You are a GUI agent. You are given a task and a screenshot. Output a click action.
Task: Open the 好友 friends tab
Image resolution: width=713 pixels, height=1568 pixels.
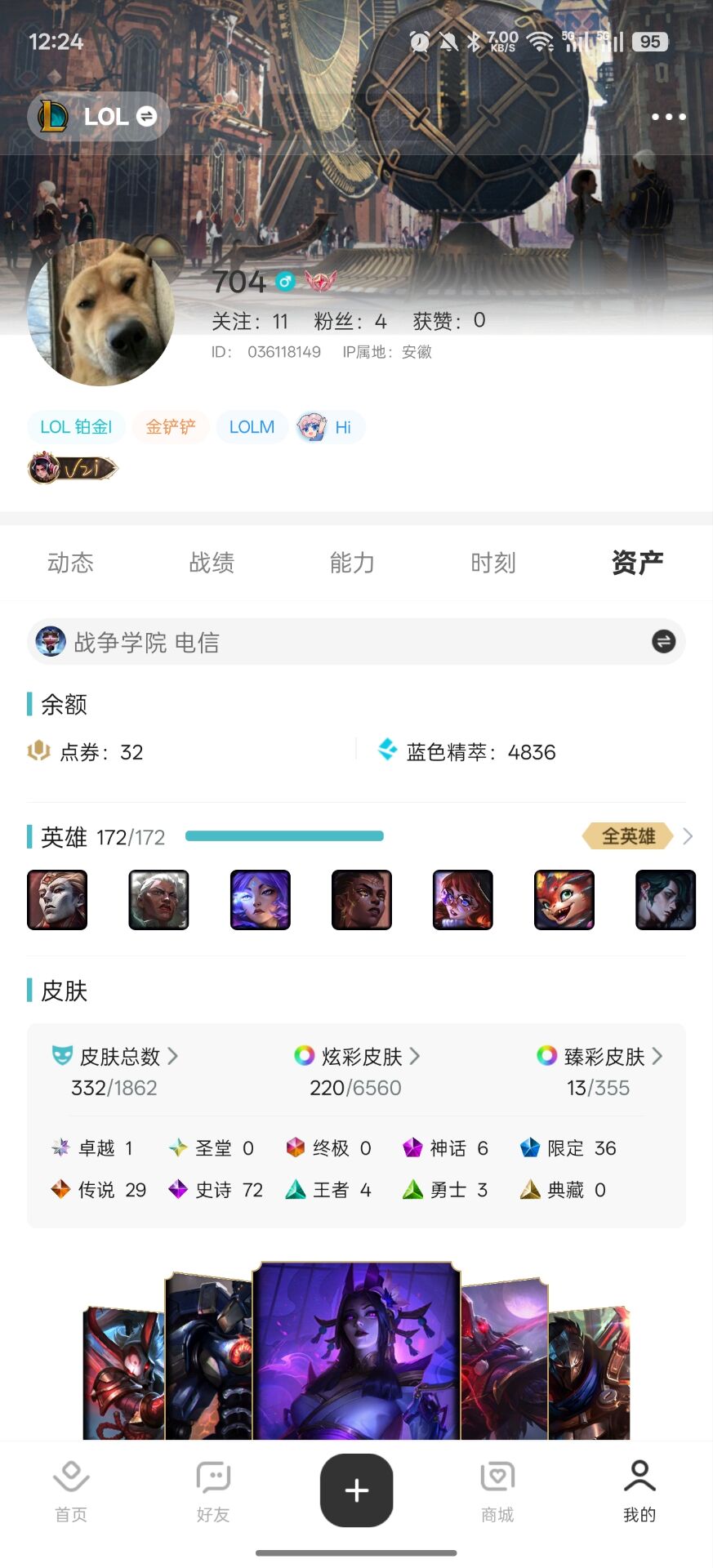click(x=213, y=1491)
